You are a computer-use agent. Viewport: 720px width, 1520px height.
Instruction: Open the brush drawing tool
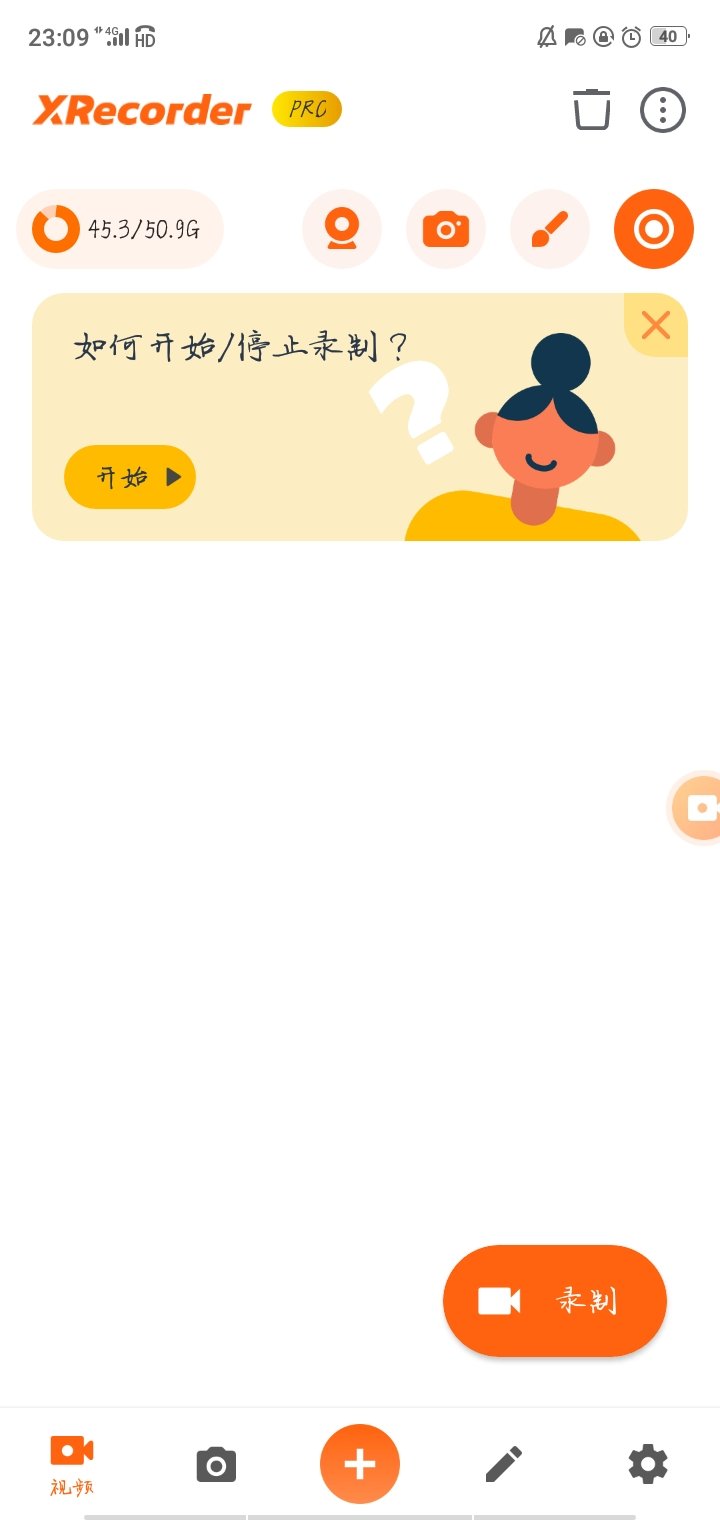tap(550, 229)
